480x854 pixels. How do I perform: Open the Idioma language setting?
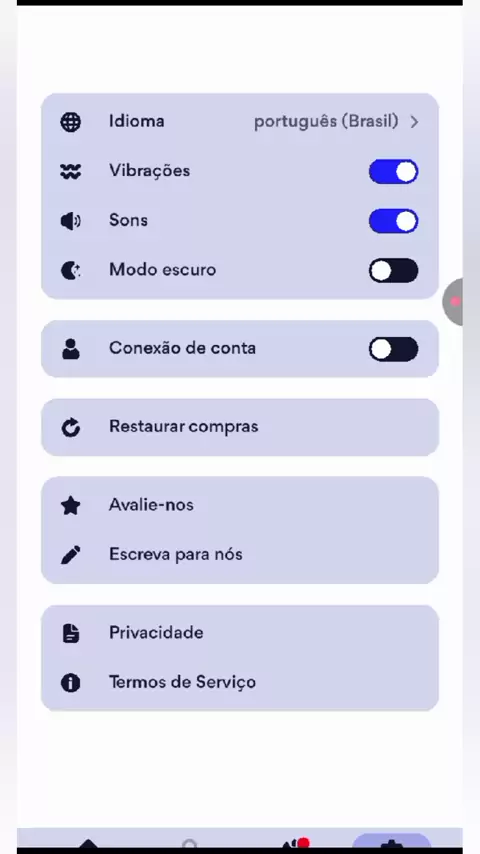point(240,121)
